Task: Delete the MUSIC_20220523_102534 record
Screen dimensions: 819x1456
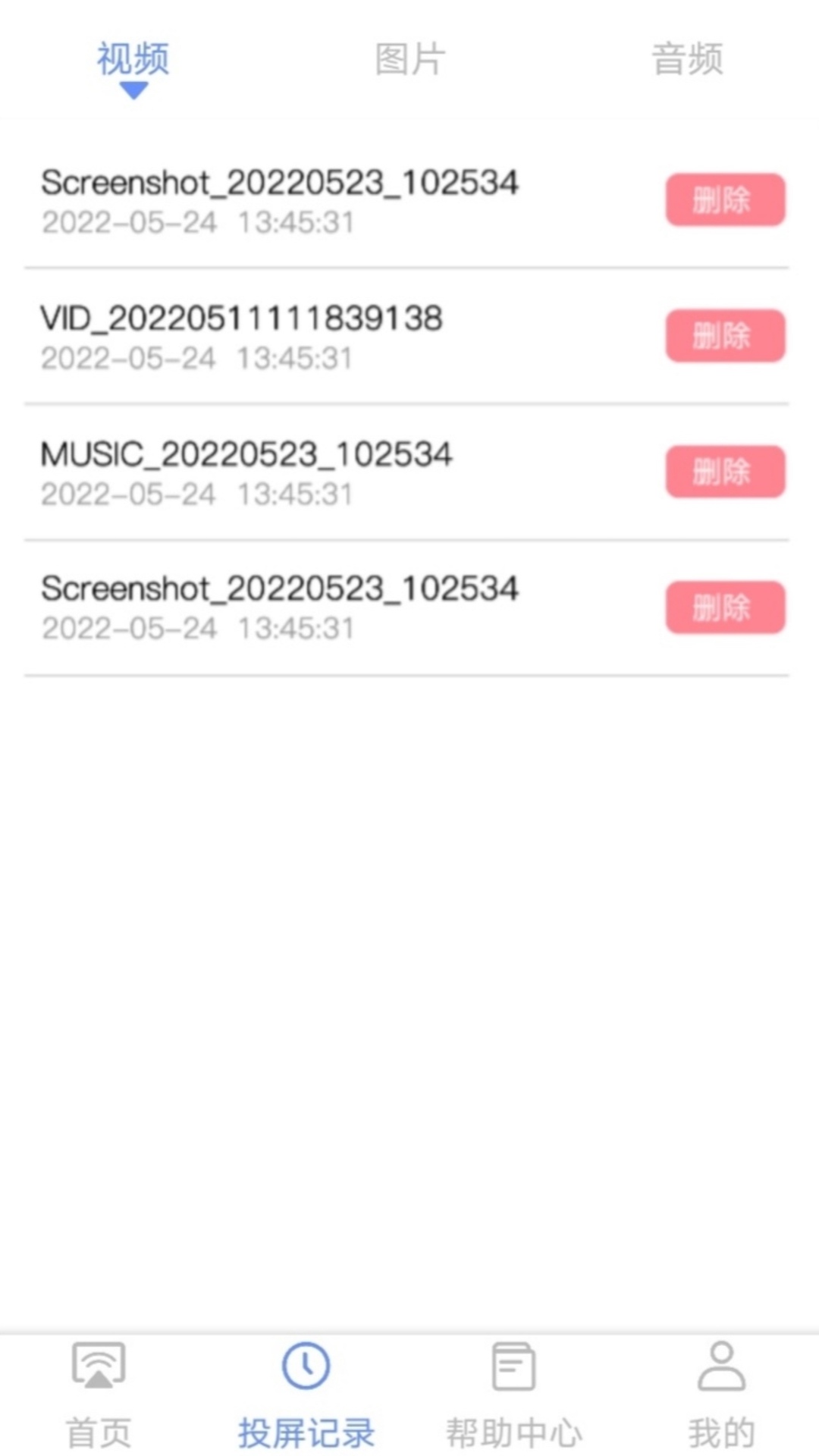Action: point(724,472)
